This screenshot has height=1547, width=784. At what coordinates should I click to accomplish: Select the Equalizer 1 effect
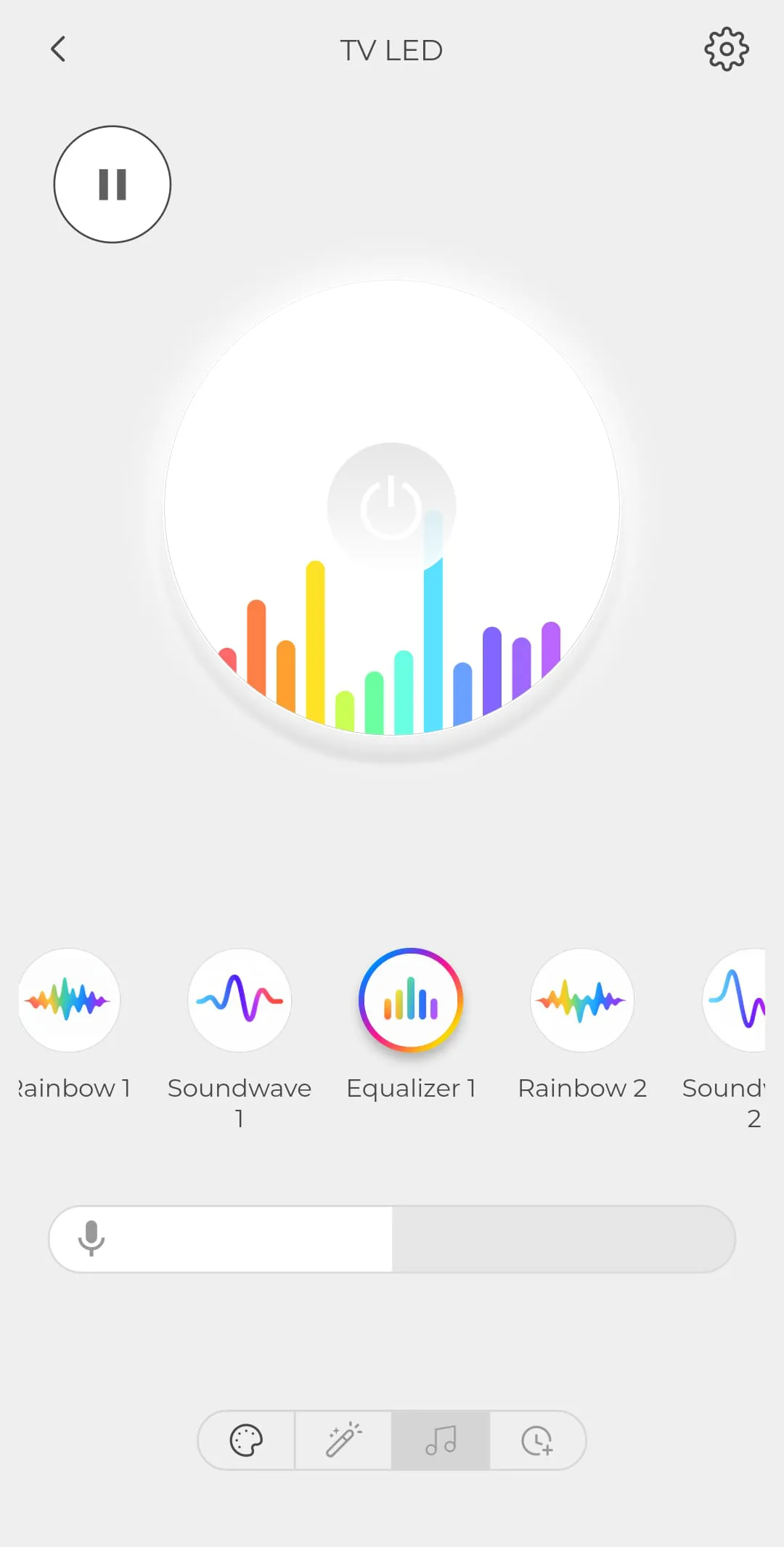411,1000
